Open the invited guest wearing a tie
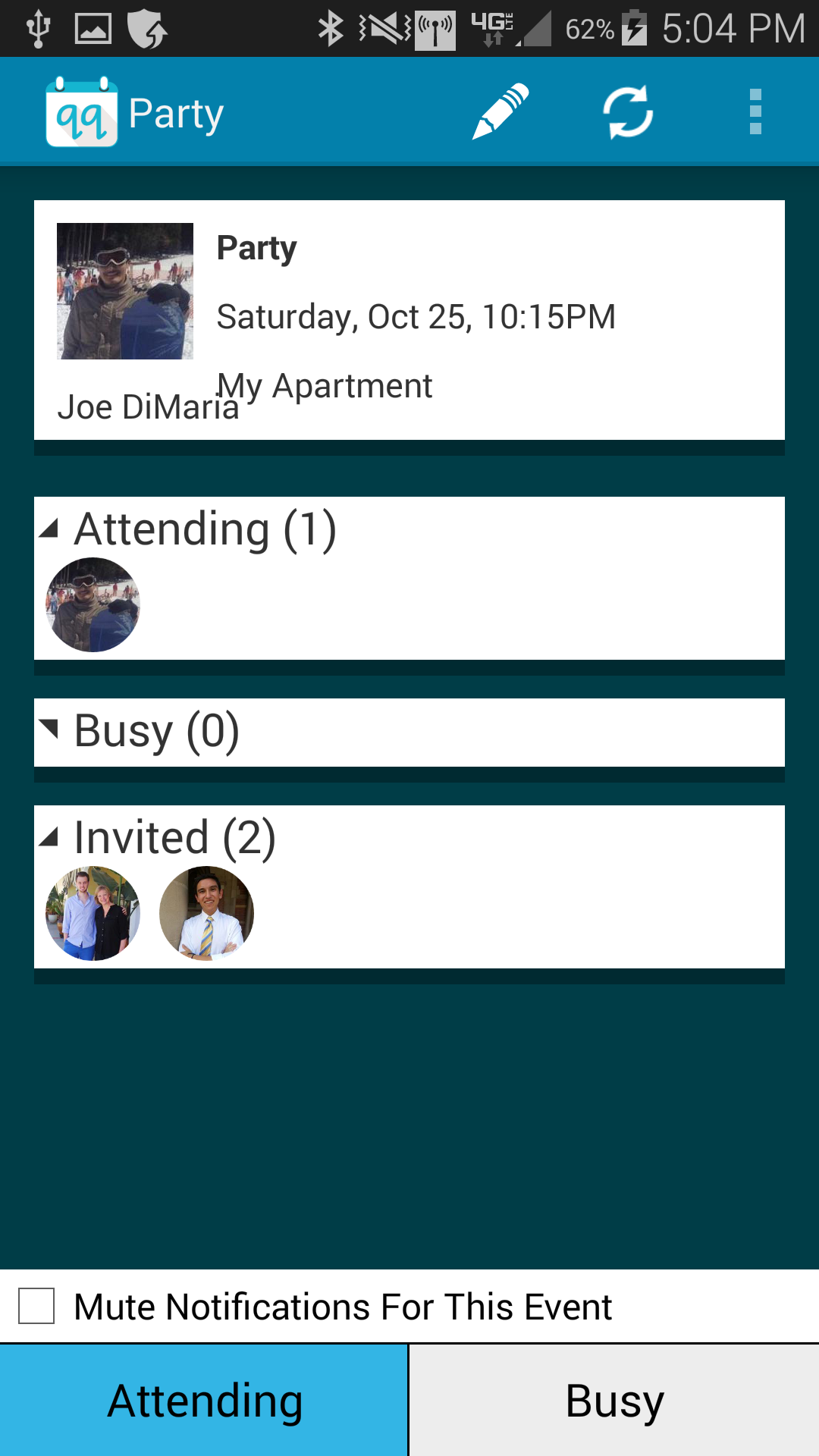Screen dimensions: 819x1456 [206, 913]
